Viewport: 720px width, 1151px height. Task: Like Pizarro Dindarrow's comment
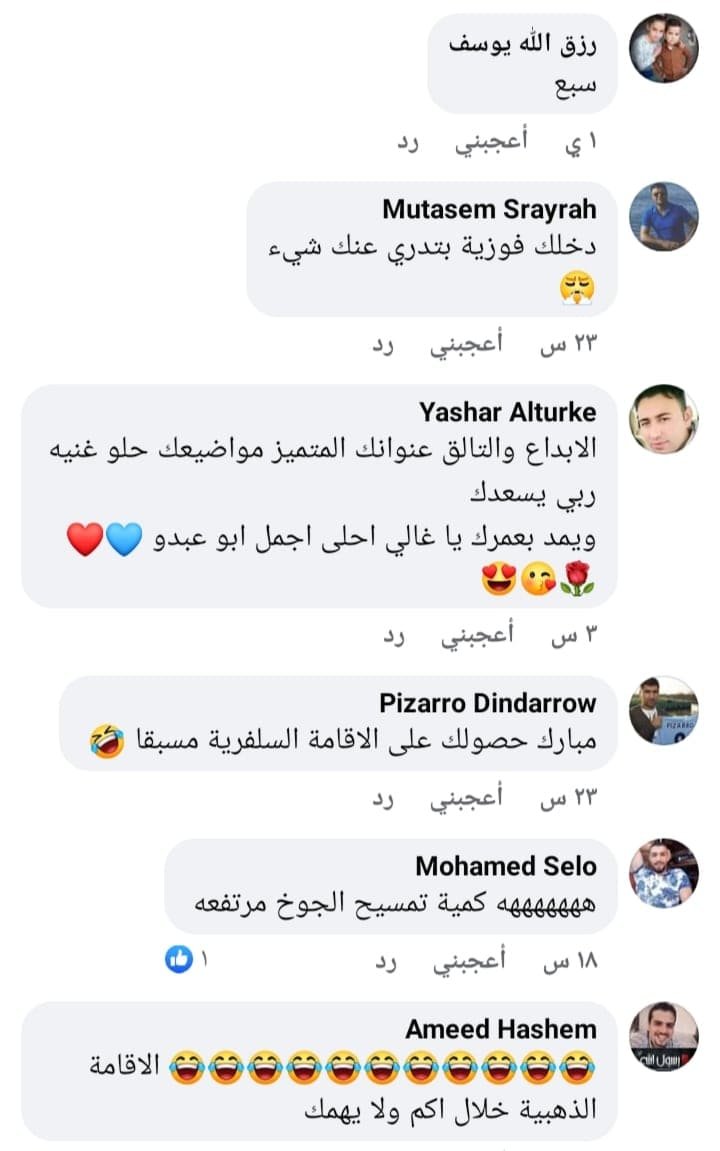467,799
